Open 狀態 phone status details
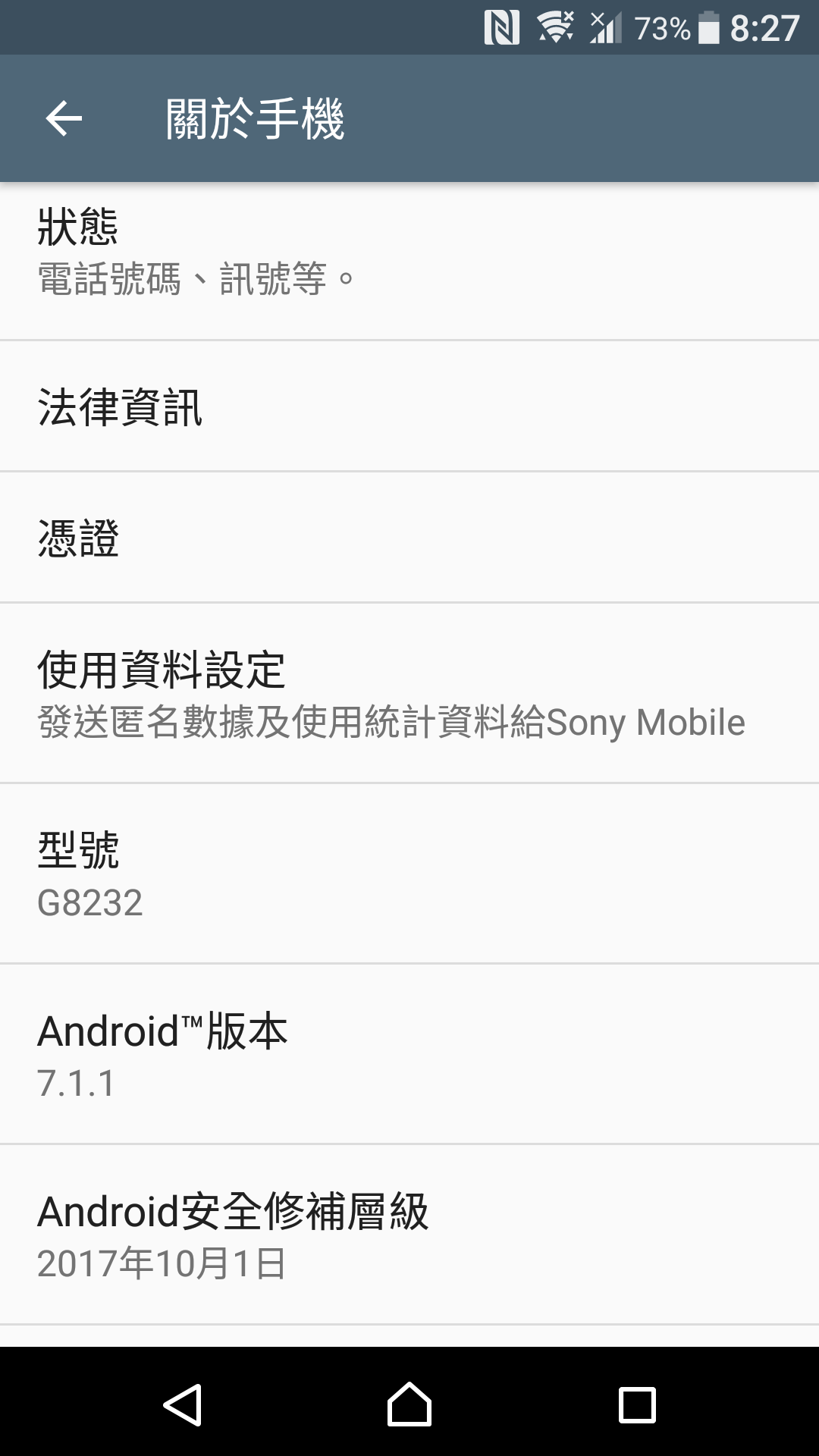Viewport: 819px width, 1456px height. pyautogui.click(x=409, y=254)
